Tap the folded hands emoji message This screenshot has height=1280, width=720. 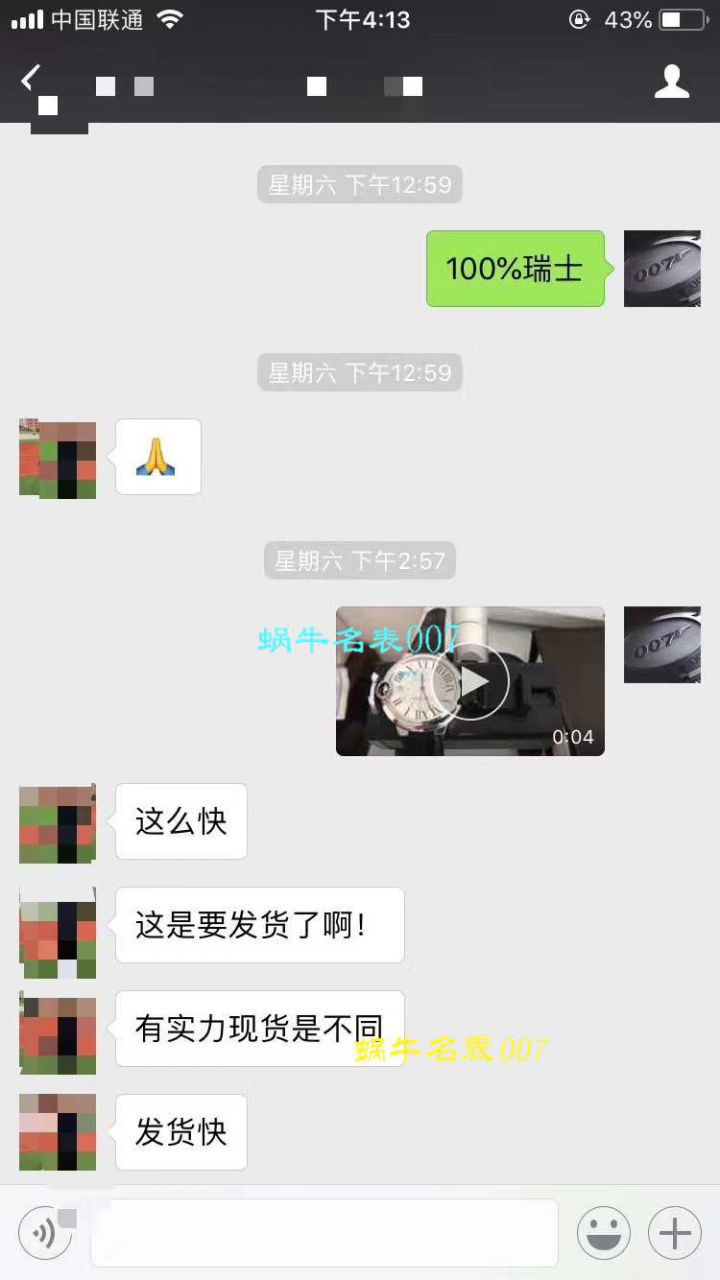click(157, 457)
